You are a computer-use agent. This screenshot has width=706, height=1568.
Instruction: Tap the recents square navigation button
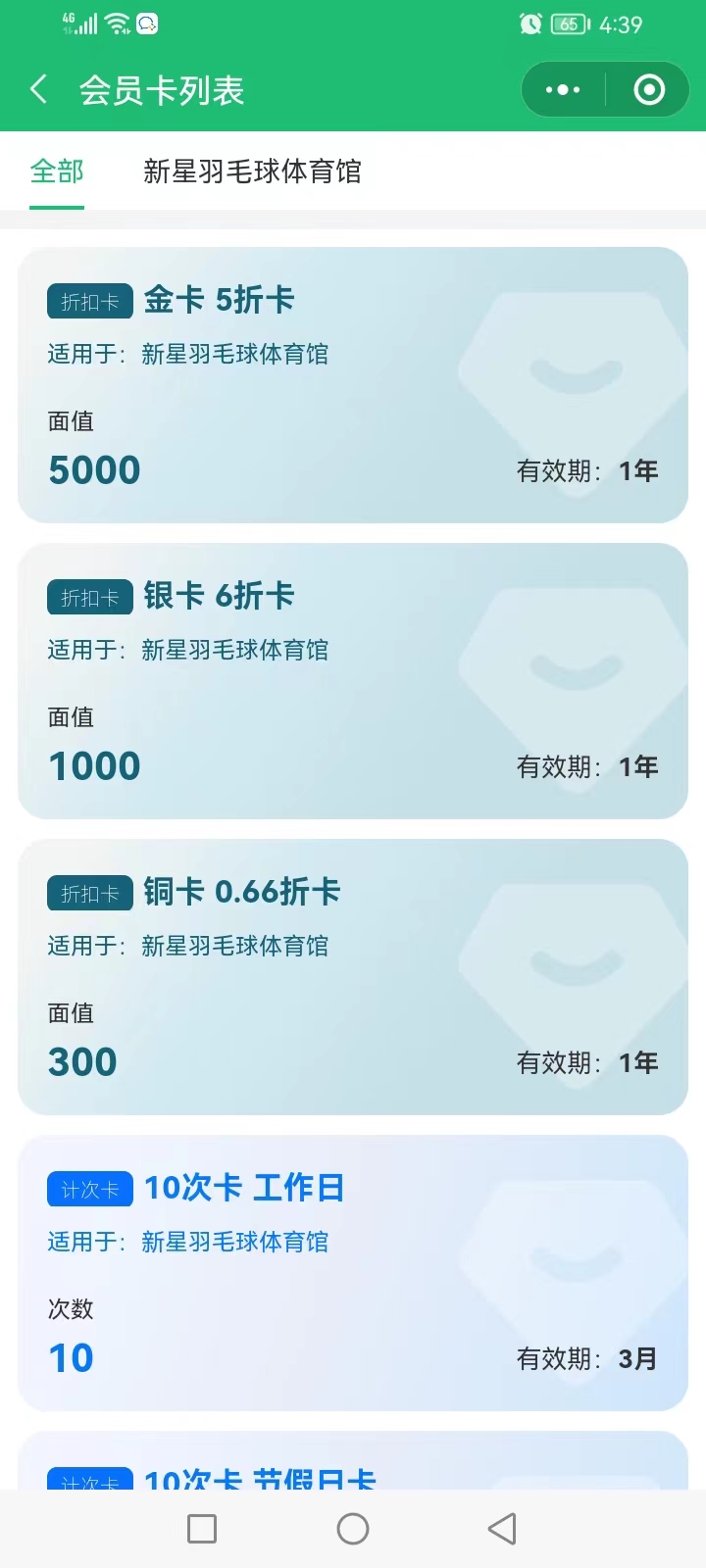(201, 1528)
